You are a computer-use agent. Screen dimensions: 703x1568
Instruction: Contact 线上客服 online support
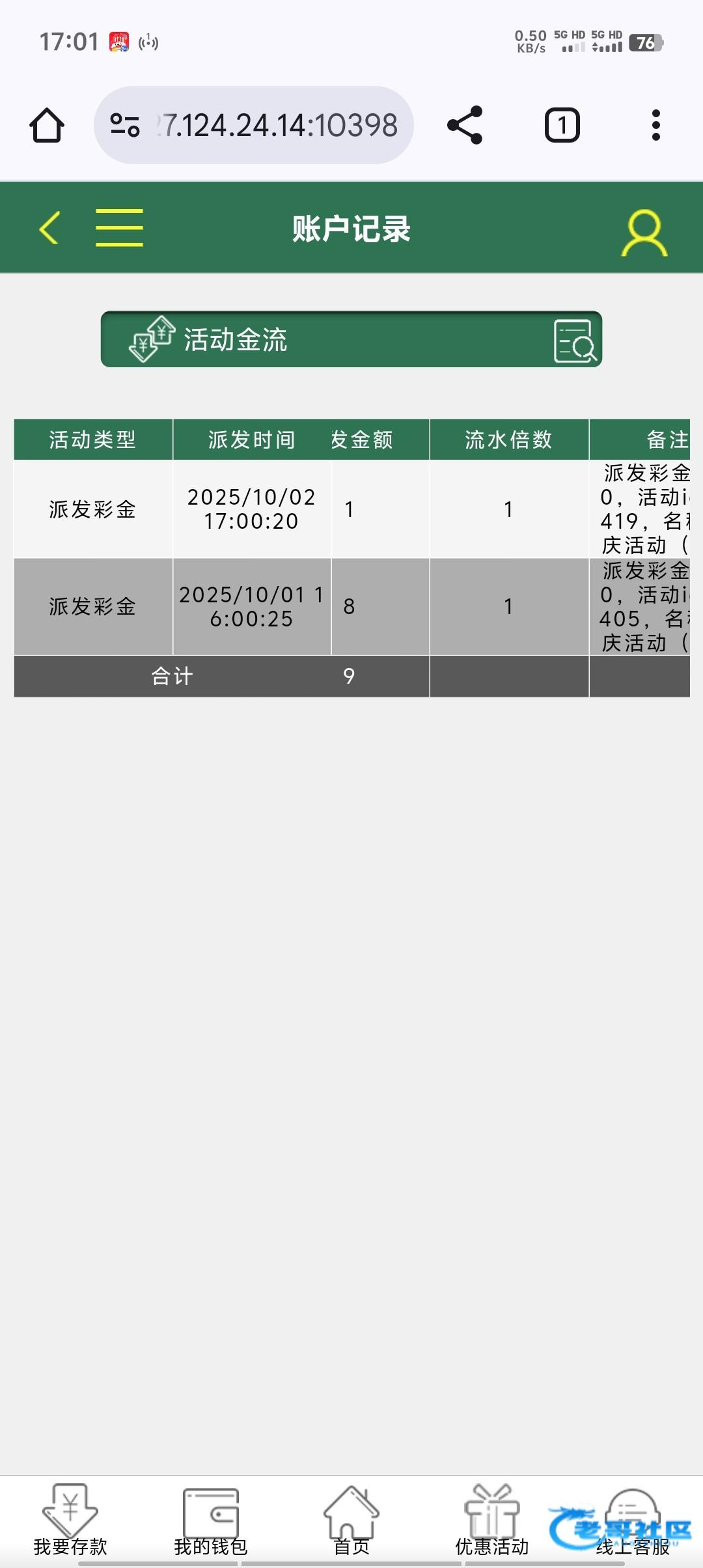tap(633, 1520)
